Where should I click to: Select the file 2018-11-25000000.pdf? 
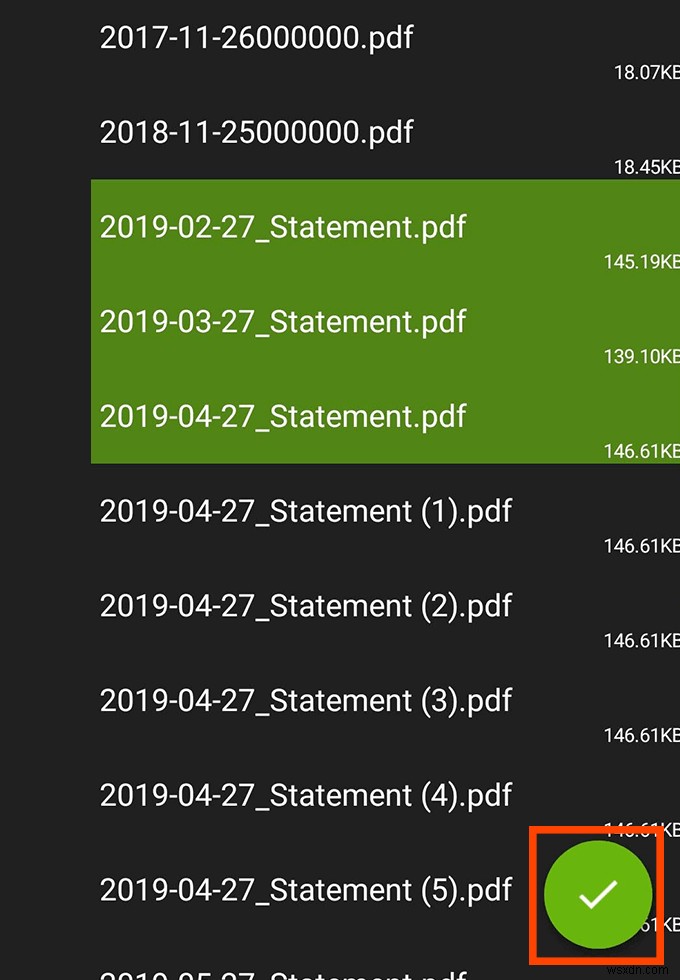click(256, 133)
